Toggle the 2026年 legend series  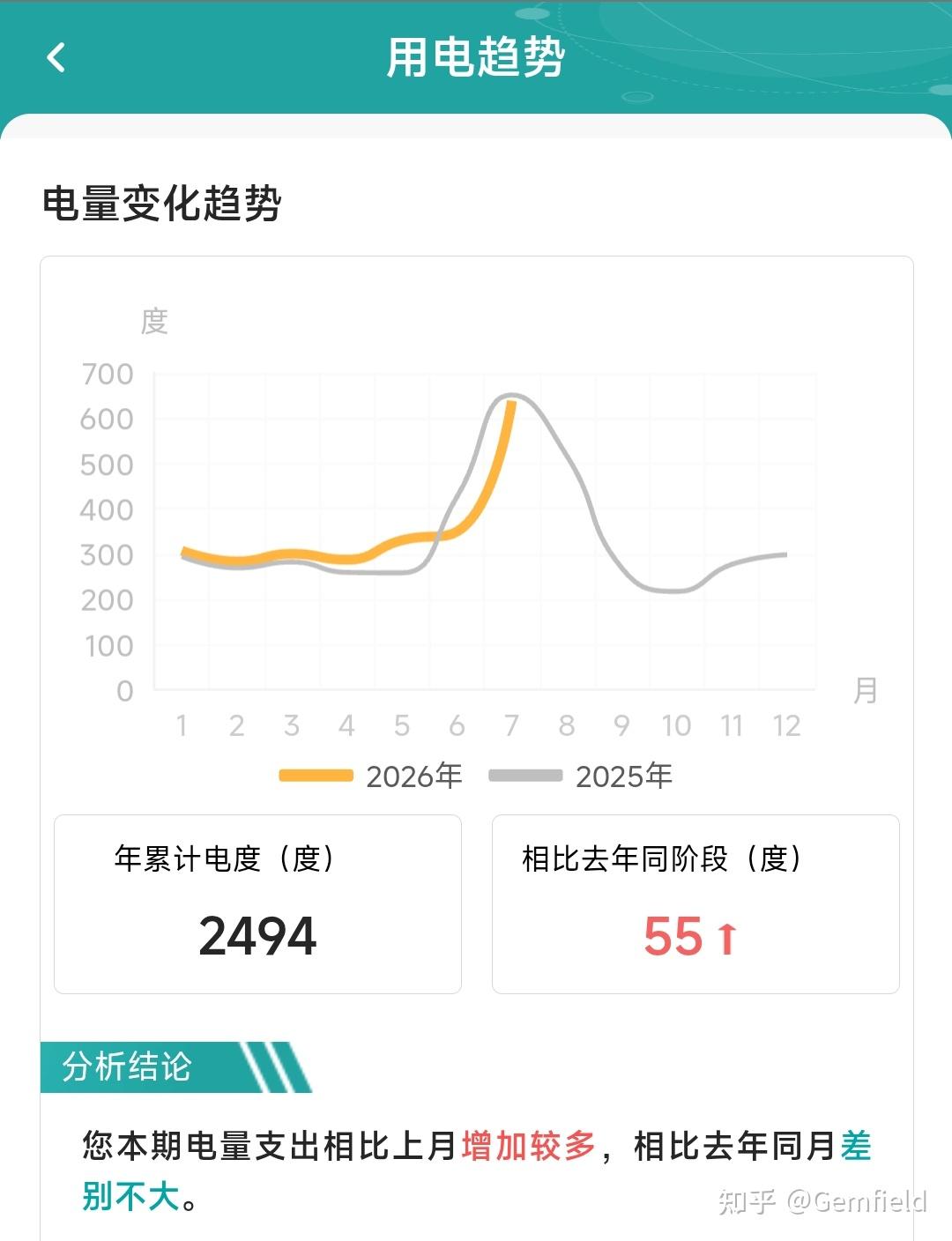tap(370, 776)
